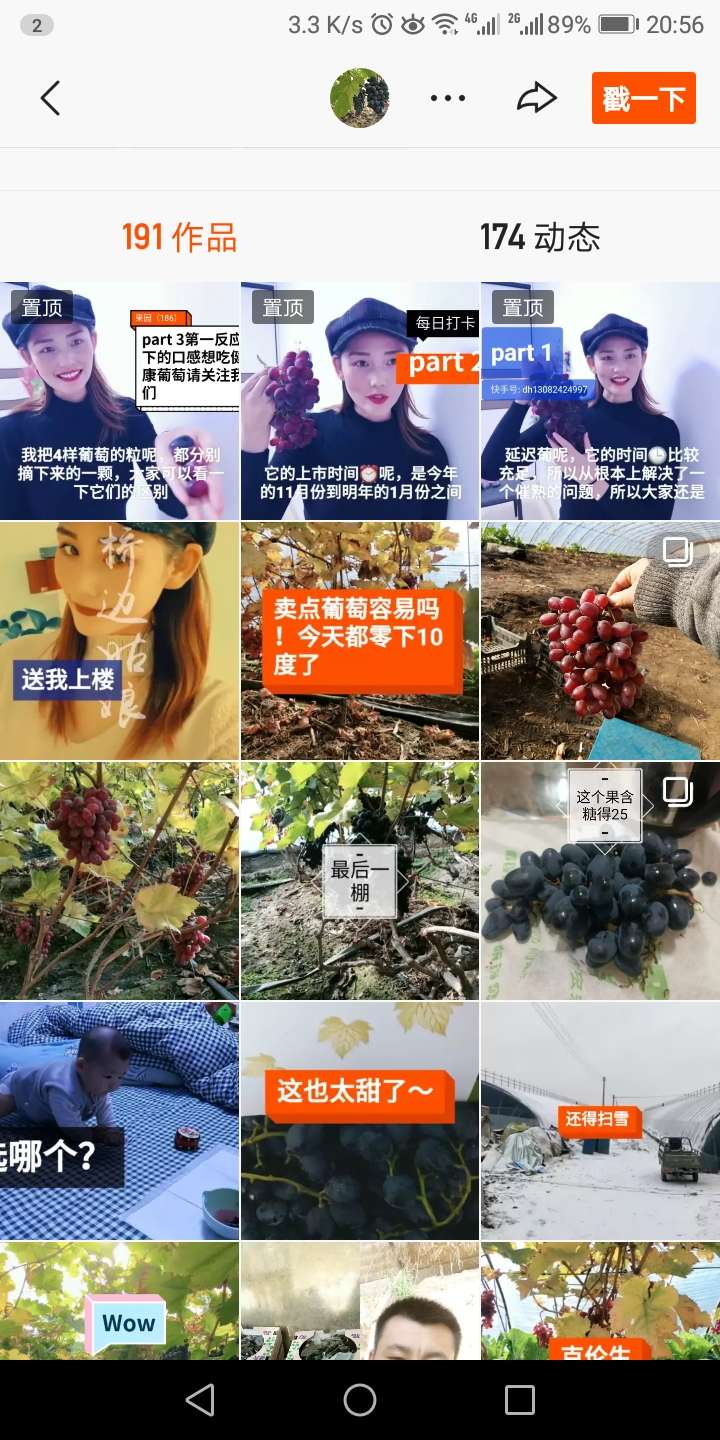Open the 最后一棚 video

point(360,881)
